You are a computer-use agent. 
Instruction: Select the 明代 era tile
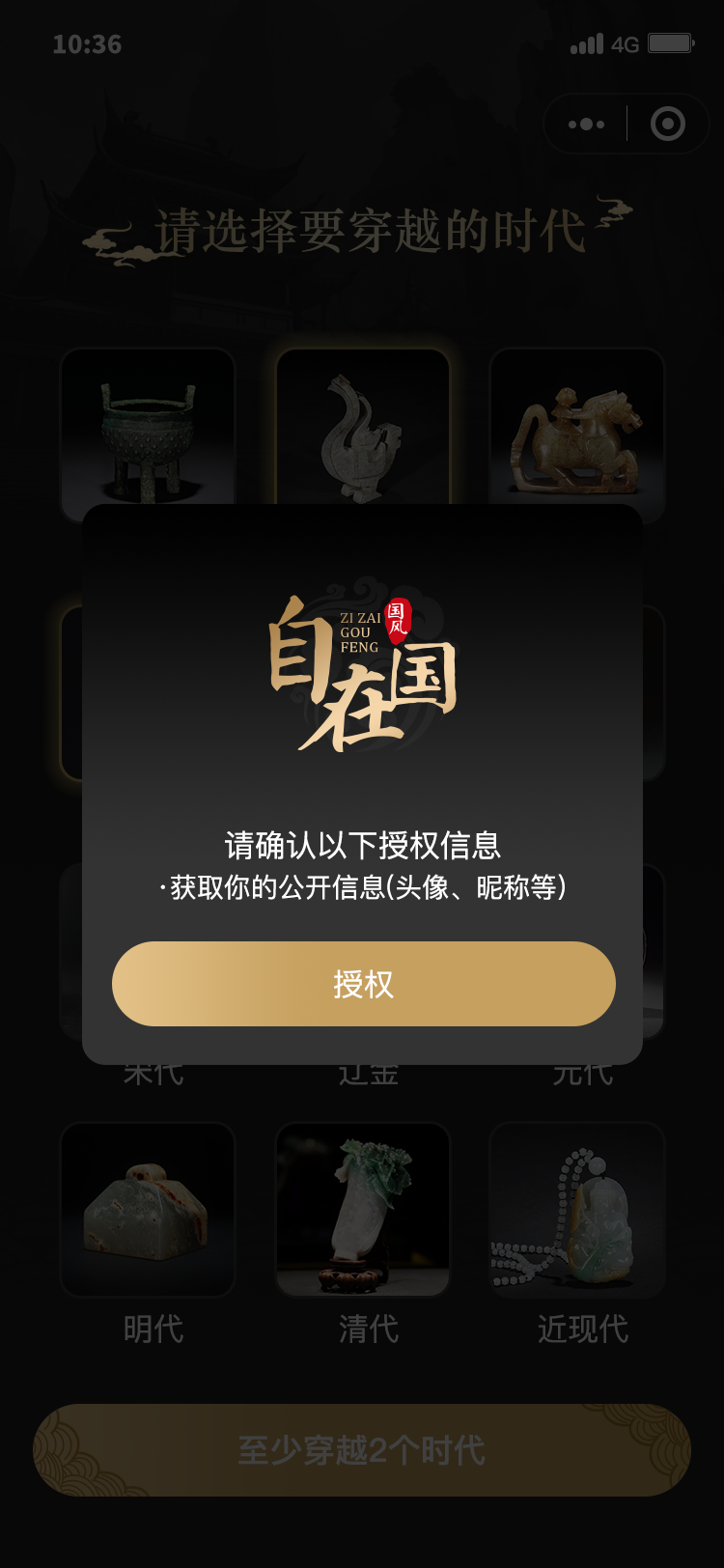148,1210
